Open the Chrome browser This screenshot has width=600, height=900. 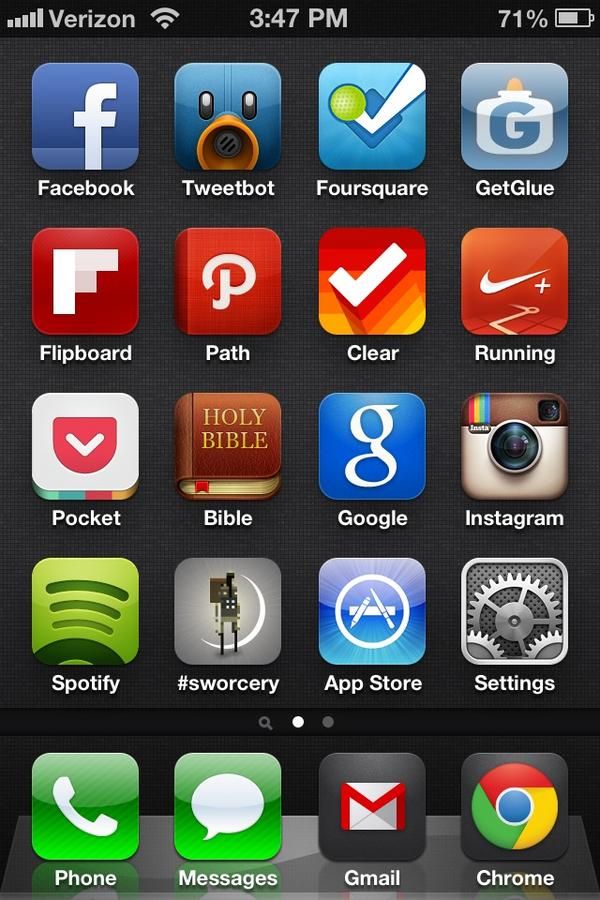514,806
